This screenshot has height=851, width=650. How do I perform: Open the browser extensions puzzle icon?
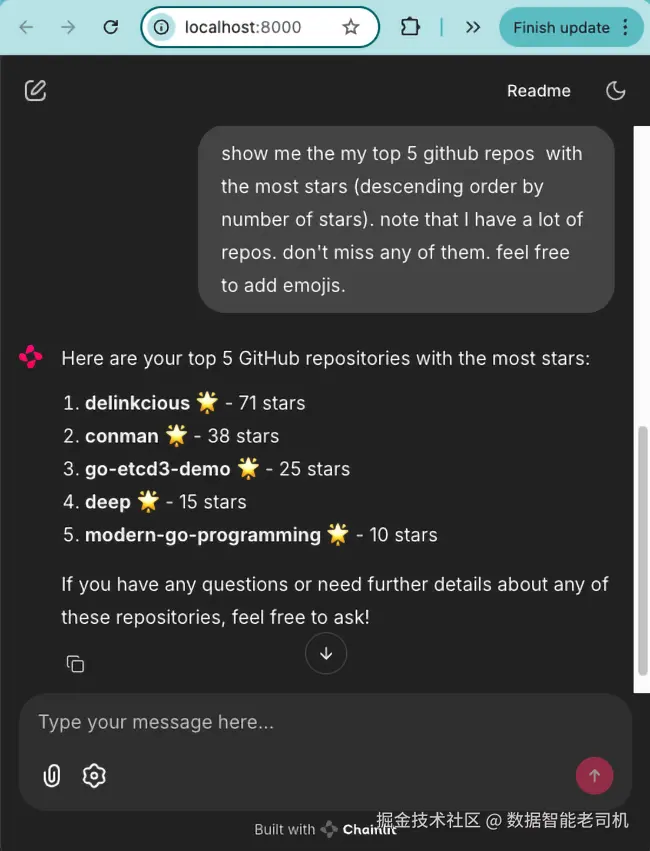point(410,27)
